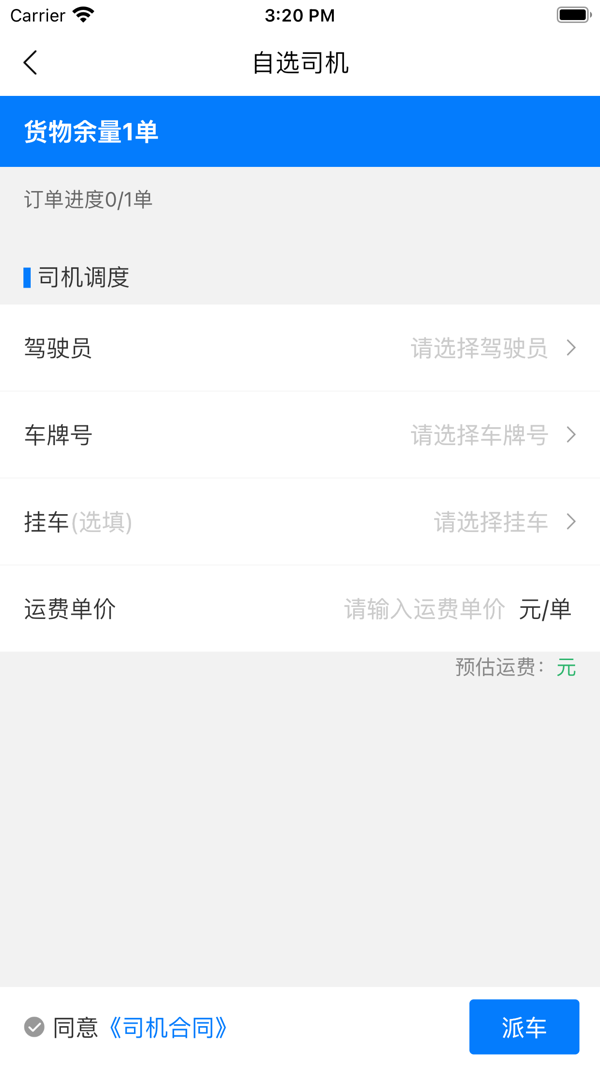Screen dimensions: 600x1067
Task: Tap the 派车 dispatch button
Action: click(524, 1027)
